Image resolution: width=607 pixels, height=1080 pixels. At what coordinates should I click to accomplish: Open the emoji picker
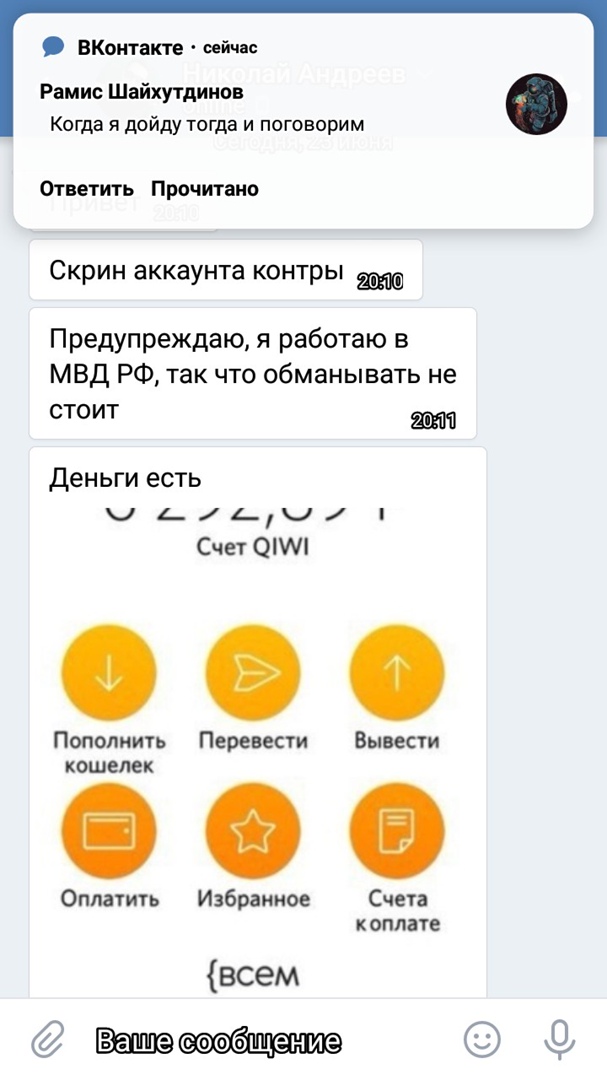tap(482, 1040)
